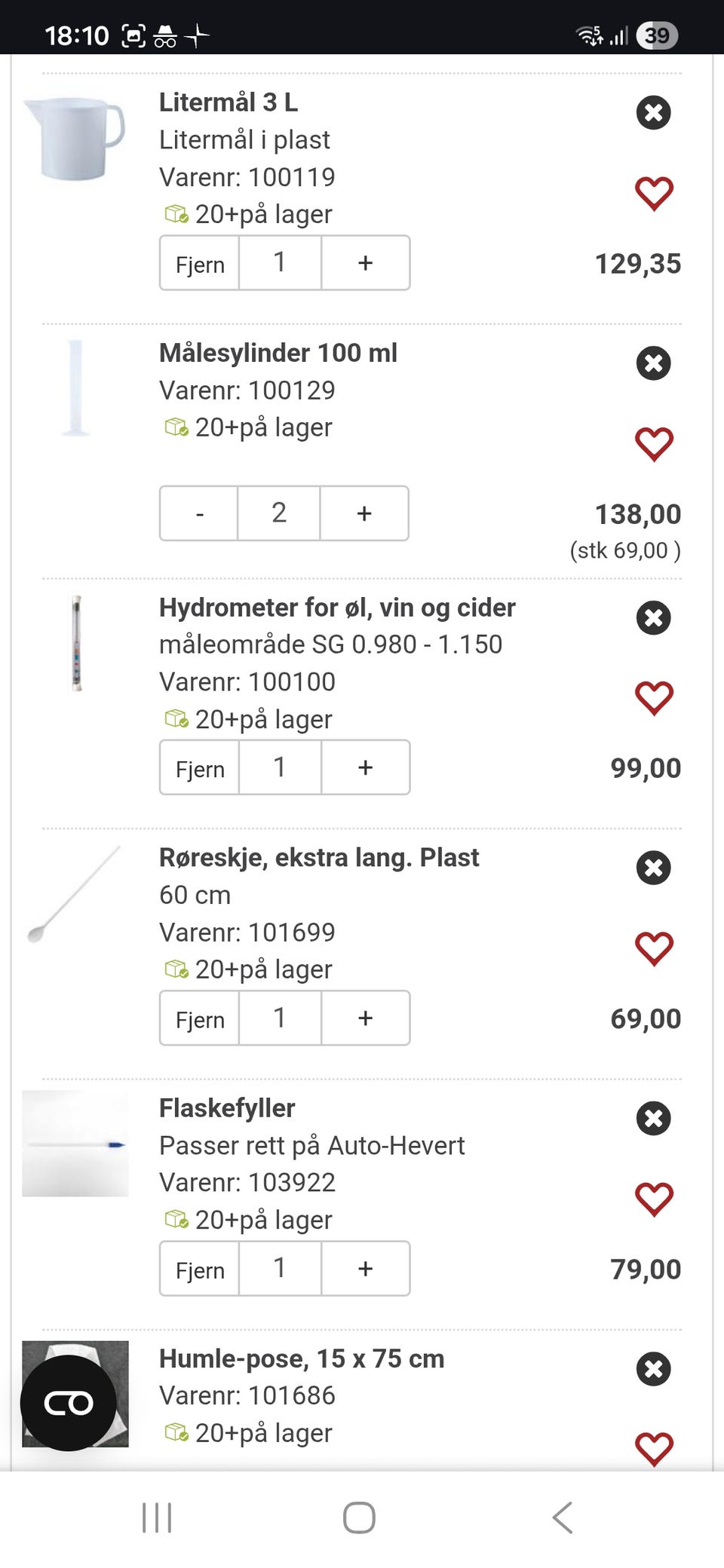Edit the Hydrometer quantity field
This screenshot has height=1568, width=724.
point(279,767)
